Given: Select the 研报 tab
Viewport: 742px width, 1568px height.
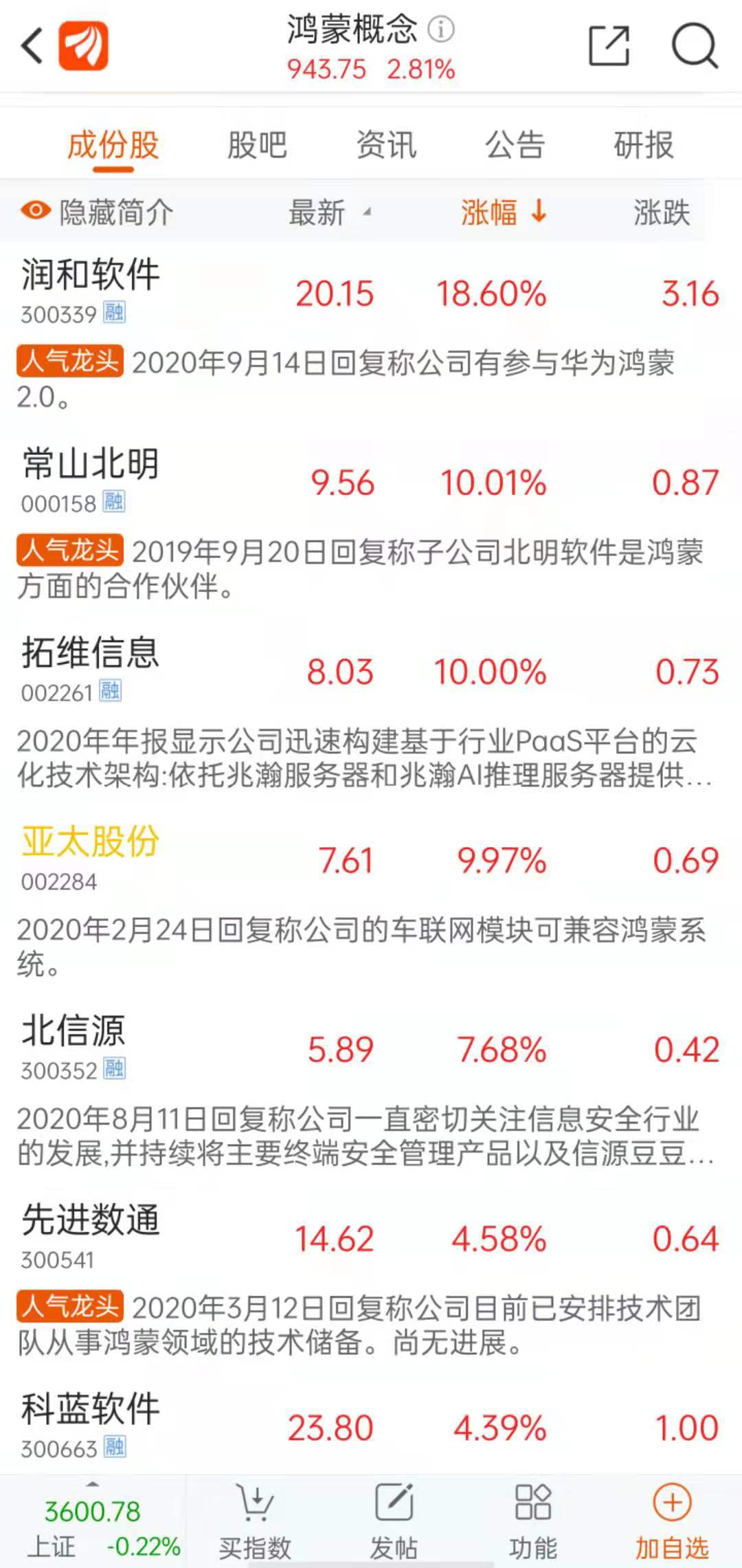Looking at the screenshot, I should pos(644,145).
